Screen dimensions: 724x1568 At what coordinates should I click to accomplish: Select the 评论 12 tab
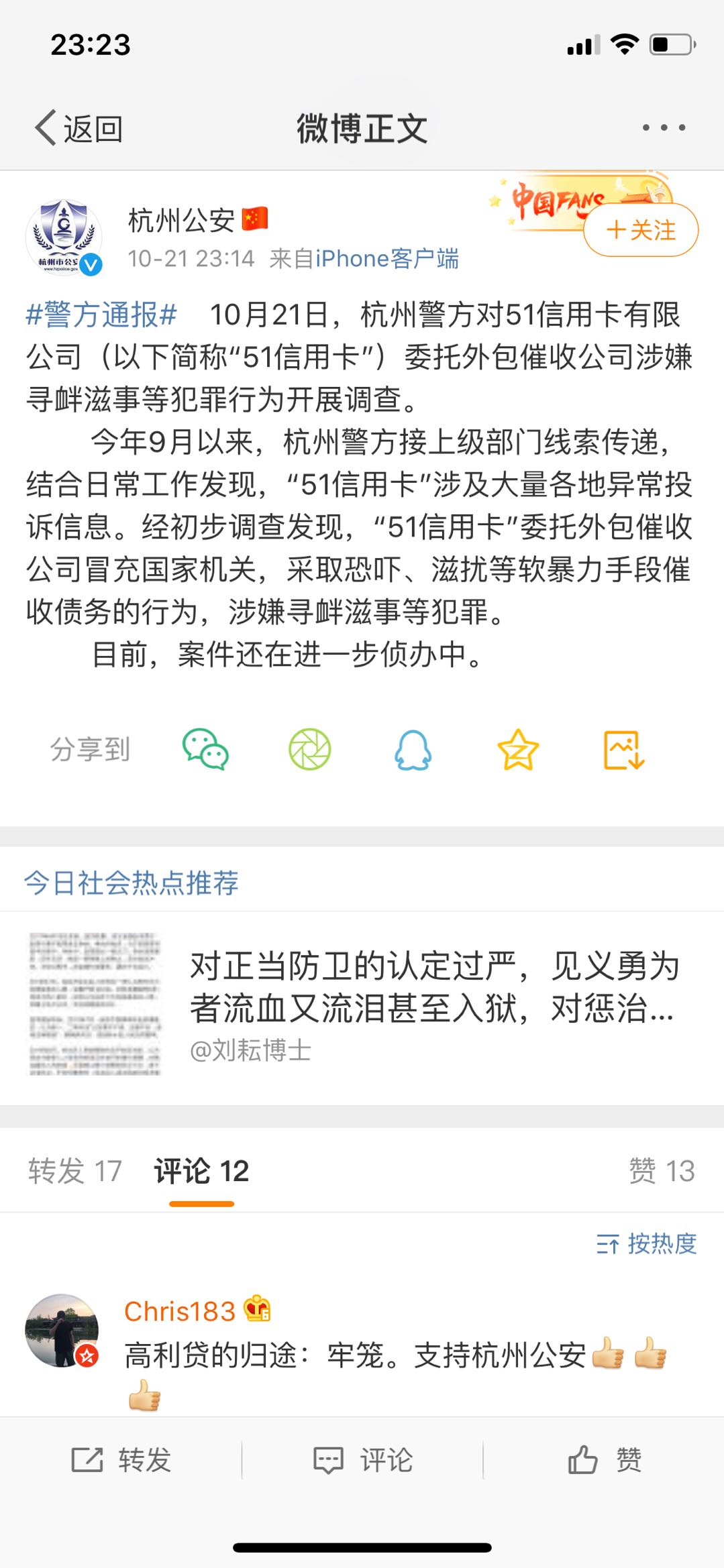(201, 1171)
